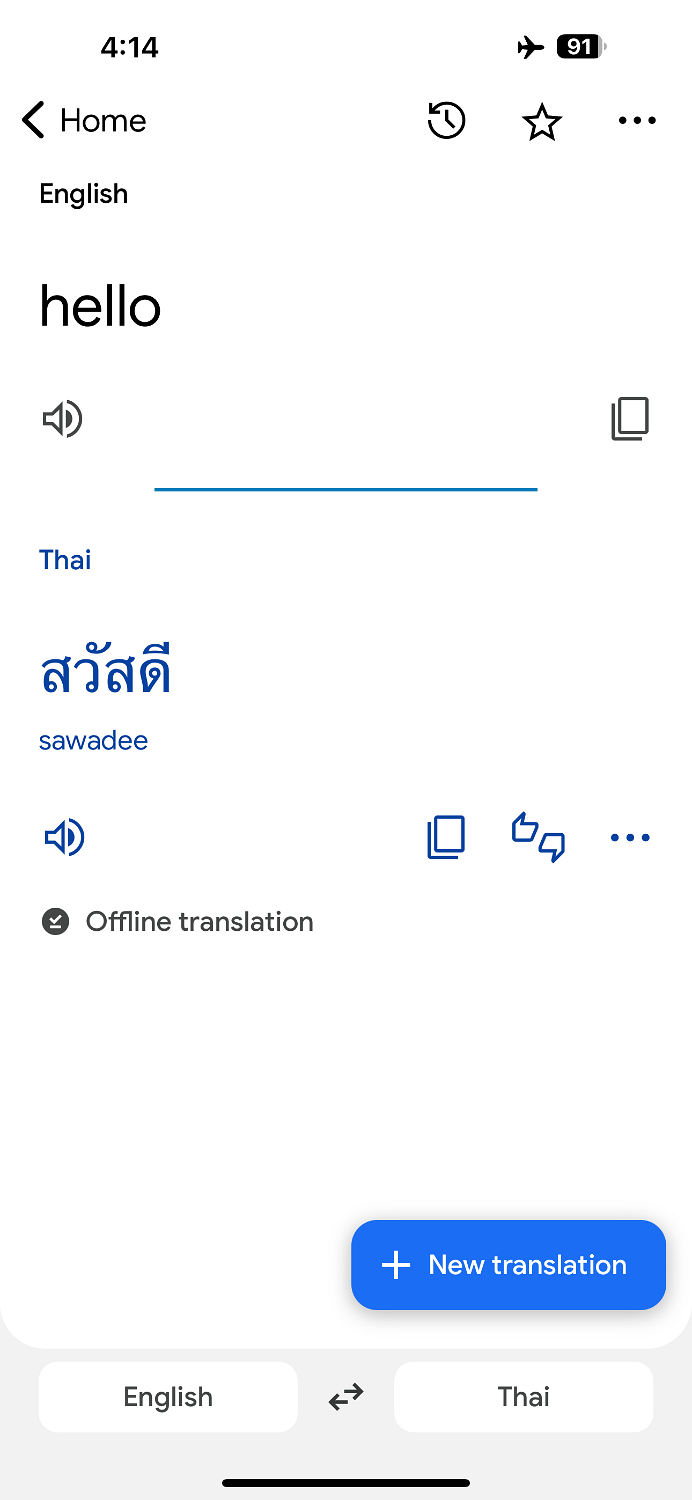Swap English and Thai languages
The image size is (692, 1500).
(x=346, y=1397)
